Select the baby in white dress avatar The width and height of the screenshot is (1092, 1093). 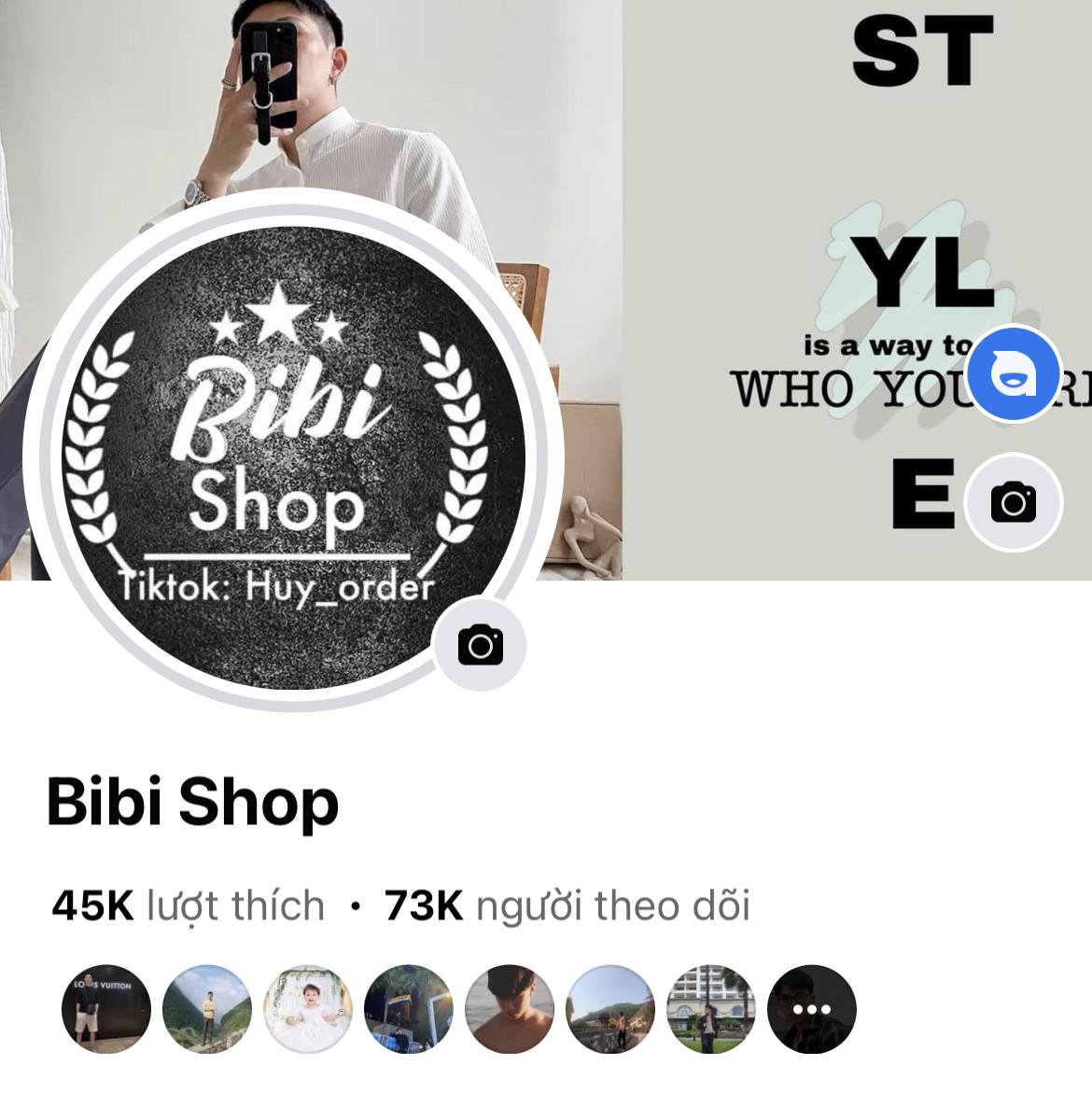point(308,1010)
